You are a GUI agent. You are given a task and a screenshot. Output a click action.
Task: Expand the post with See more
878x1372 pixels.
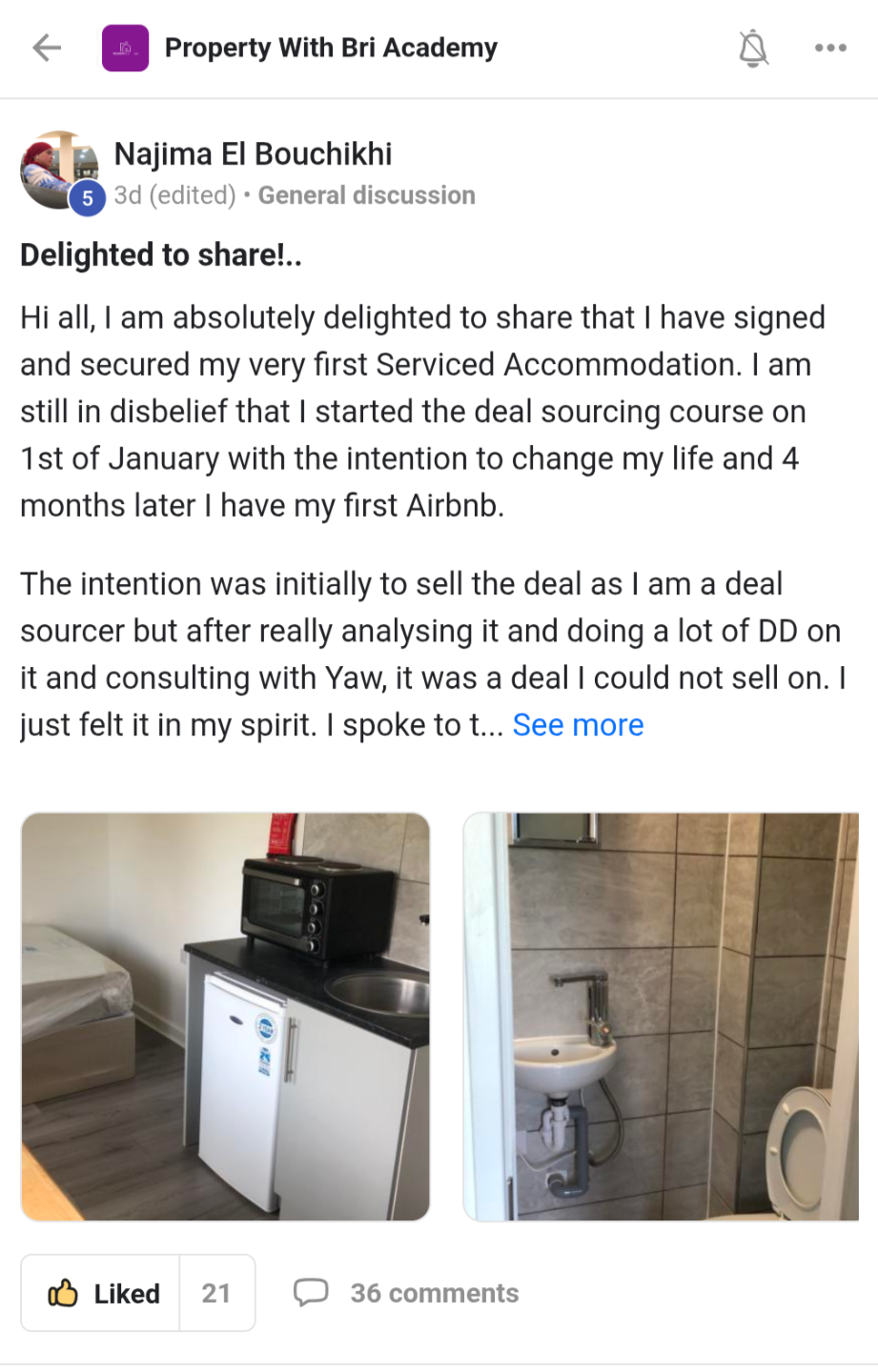(x=578, y=725)
